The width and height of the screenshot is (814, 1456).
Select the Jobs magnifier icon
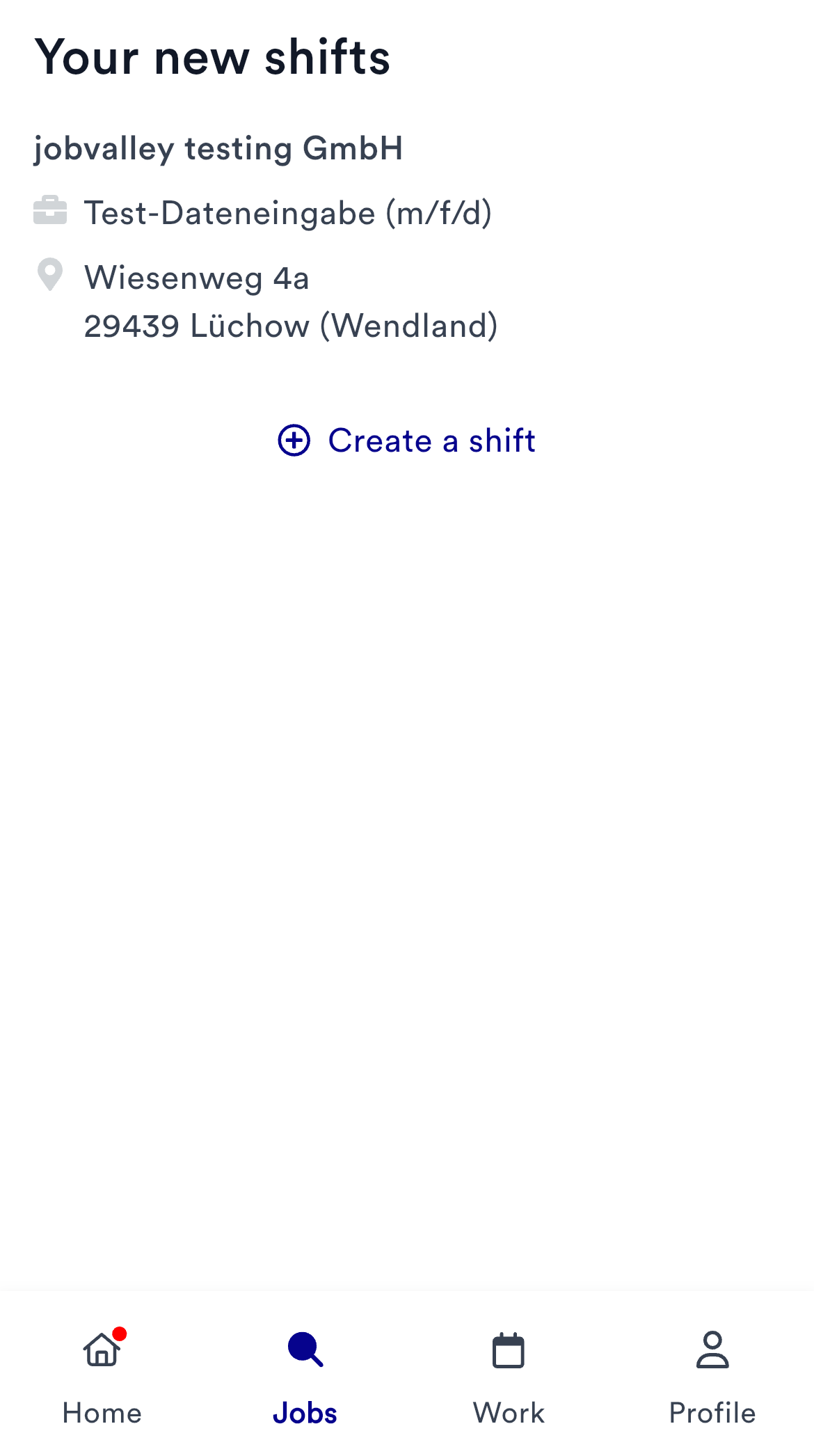(x=305, y=1349)
